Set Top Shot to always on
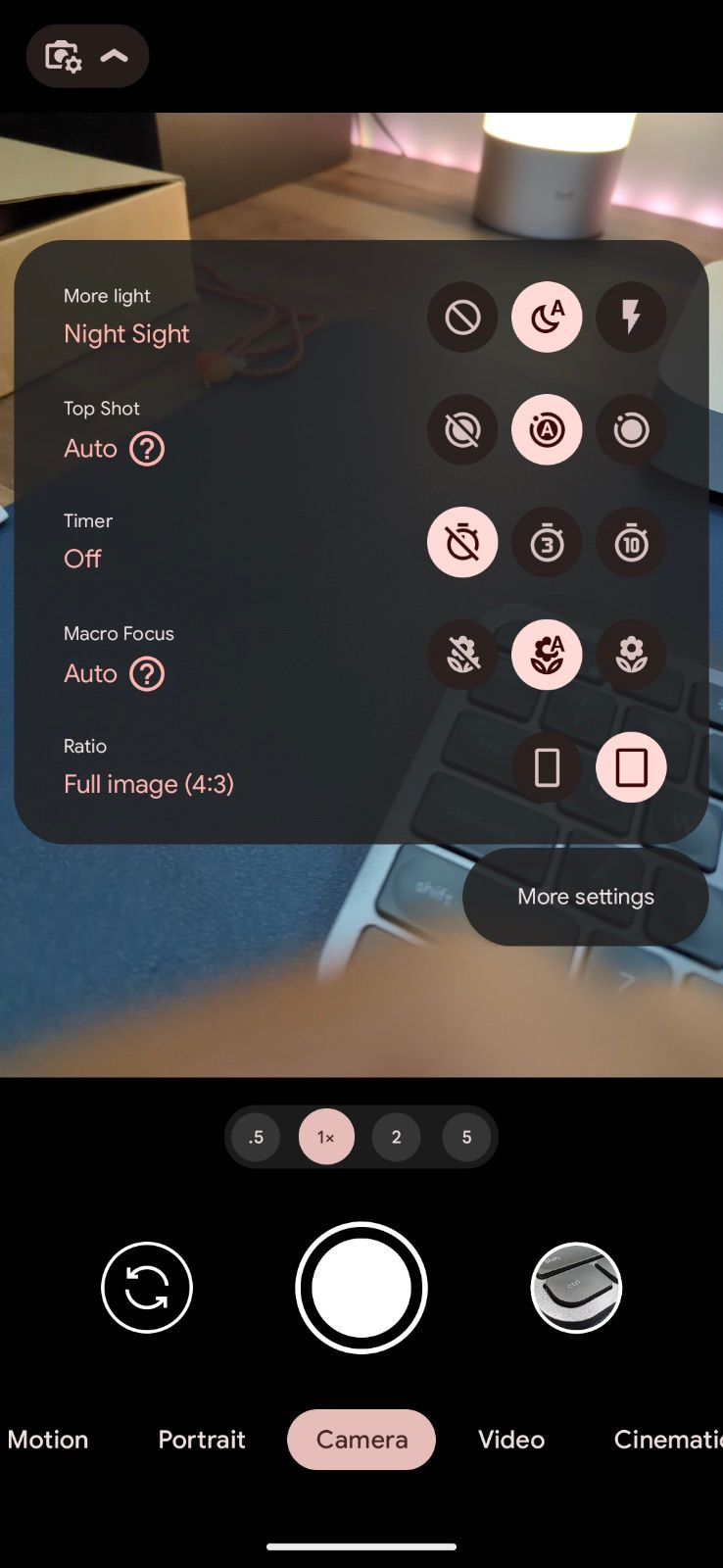The height and width of the screenshot is (1568, 723). coord(631,429)
